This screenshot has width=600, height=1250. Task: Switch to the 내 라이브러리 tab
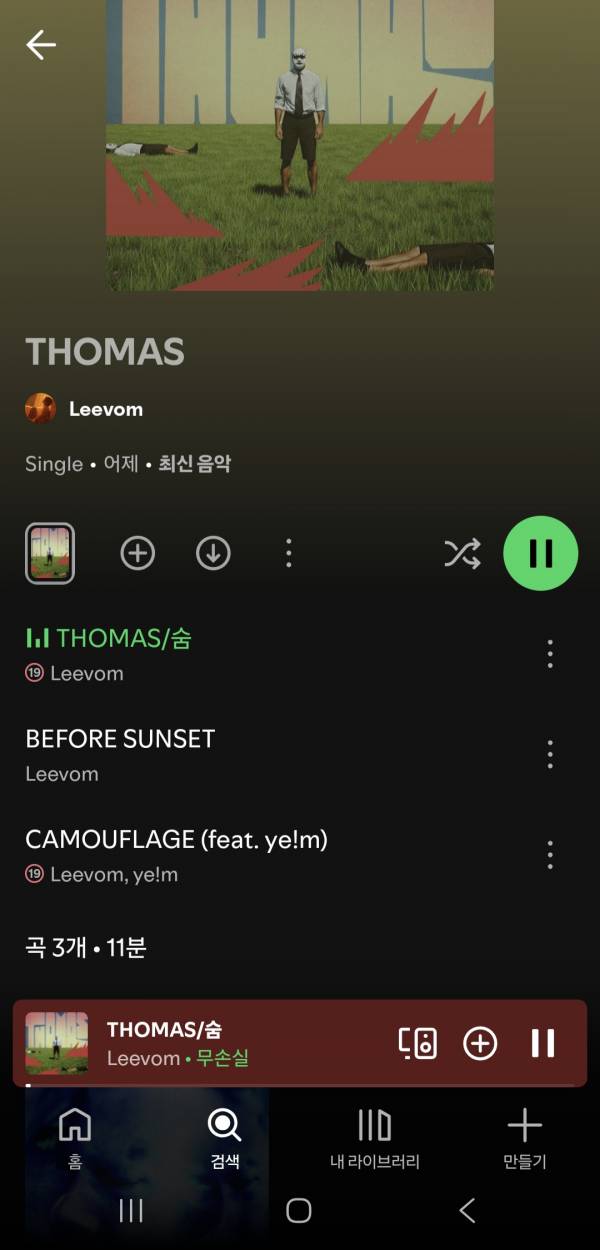click(x=375, y=1138)
